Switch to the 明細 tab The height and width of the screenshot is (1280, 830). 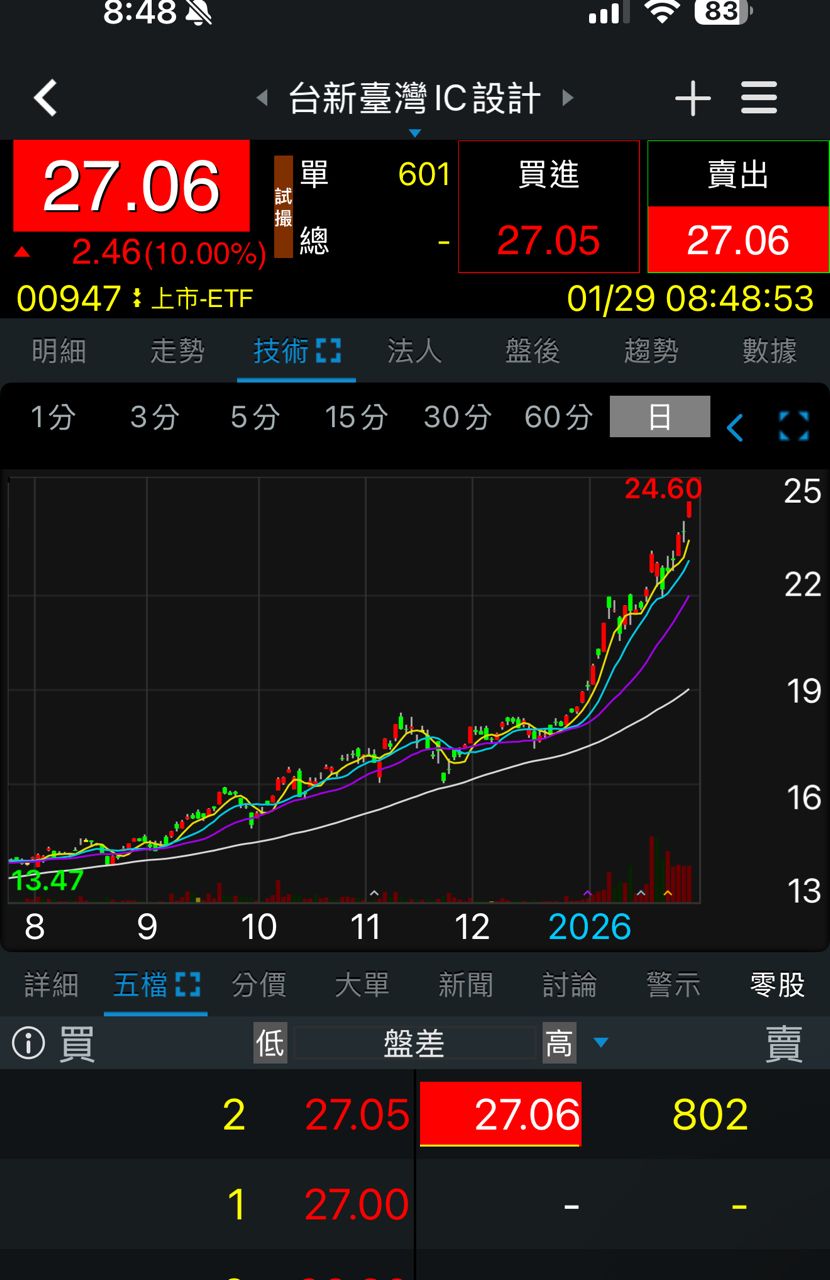(x=59, y=351)
